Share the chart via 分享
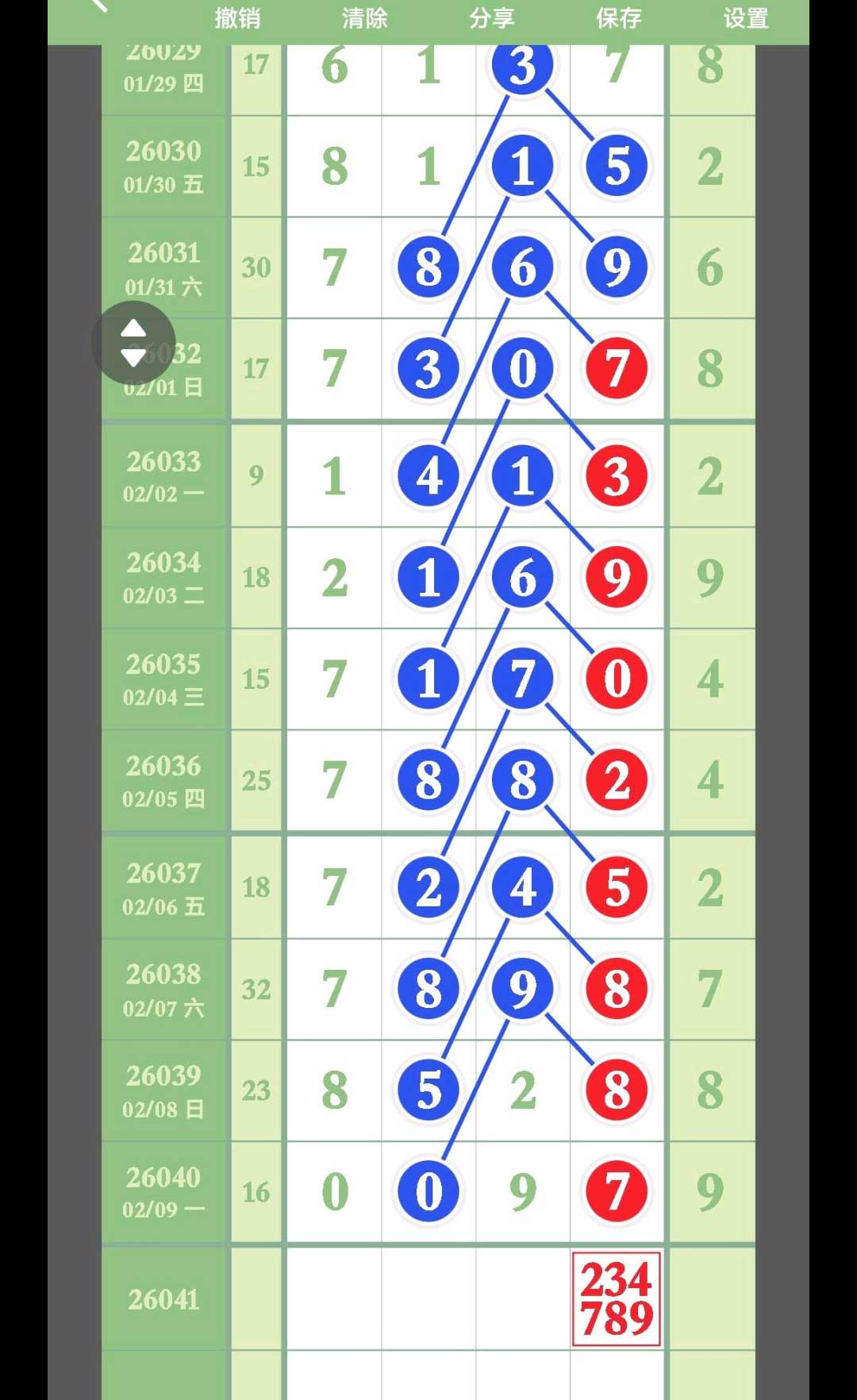857x1400 pixels. tap(491, 17)
